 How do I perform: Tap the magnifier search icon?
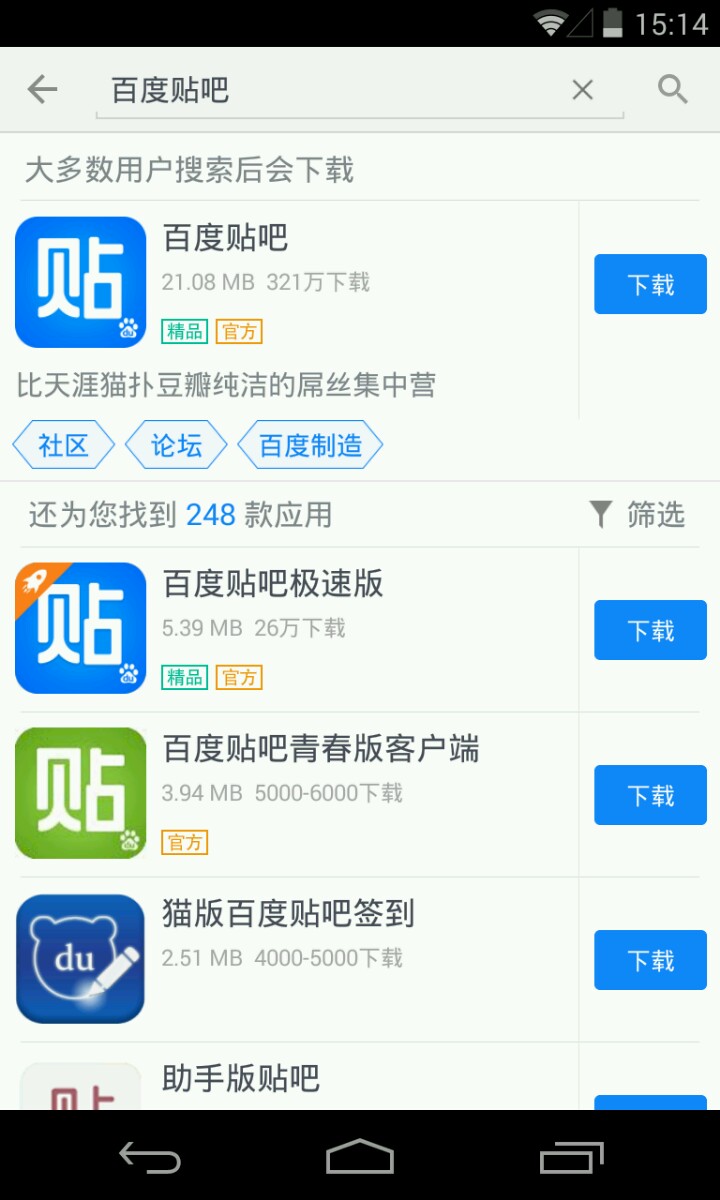tap(673, 90)
